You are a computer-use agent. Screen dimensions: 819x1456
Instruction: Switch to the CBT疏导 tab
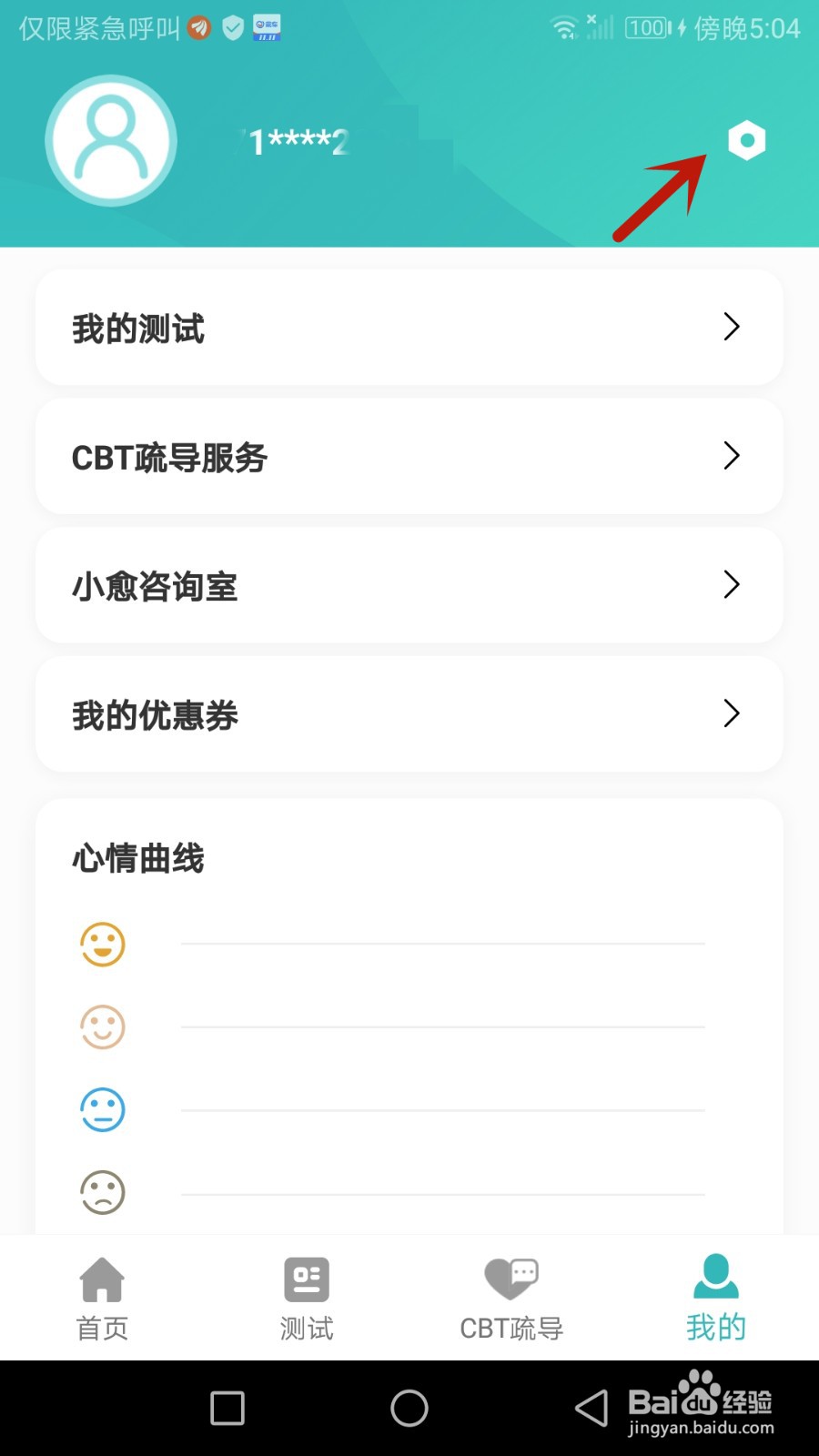(511, 1299)
